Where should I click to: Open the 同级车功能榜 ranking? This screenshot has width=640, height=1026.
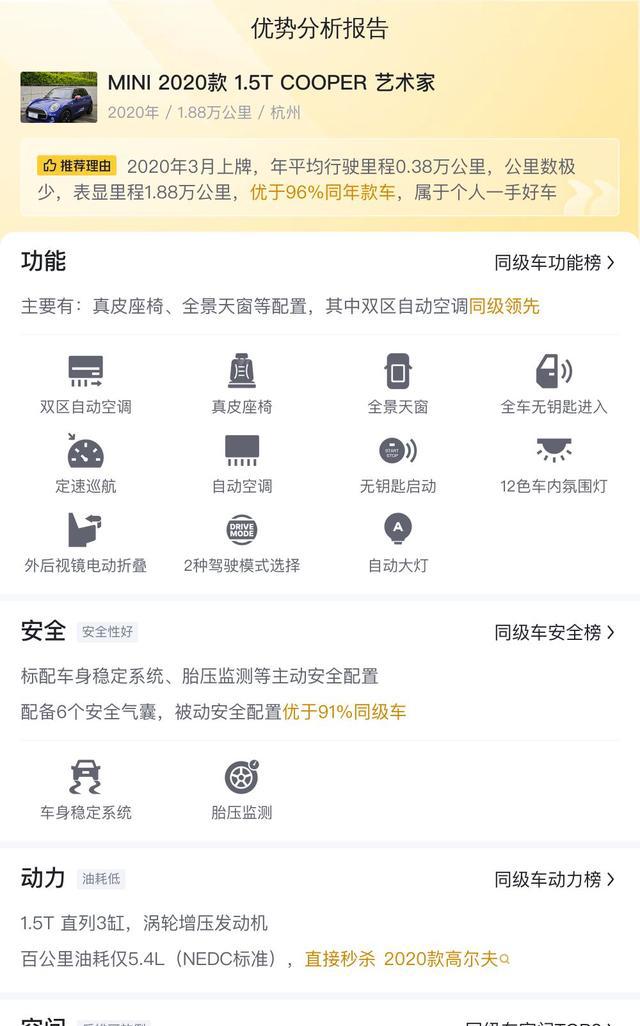pyautogui.click(x=554, y=263)
